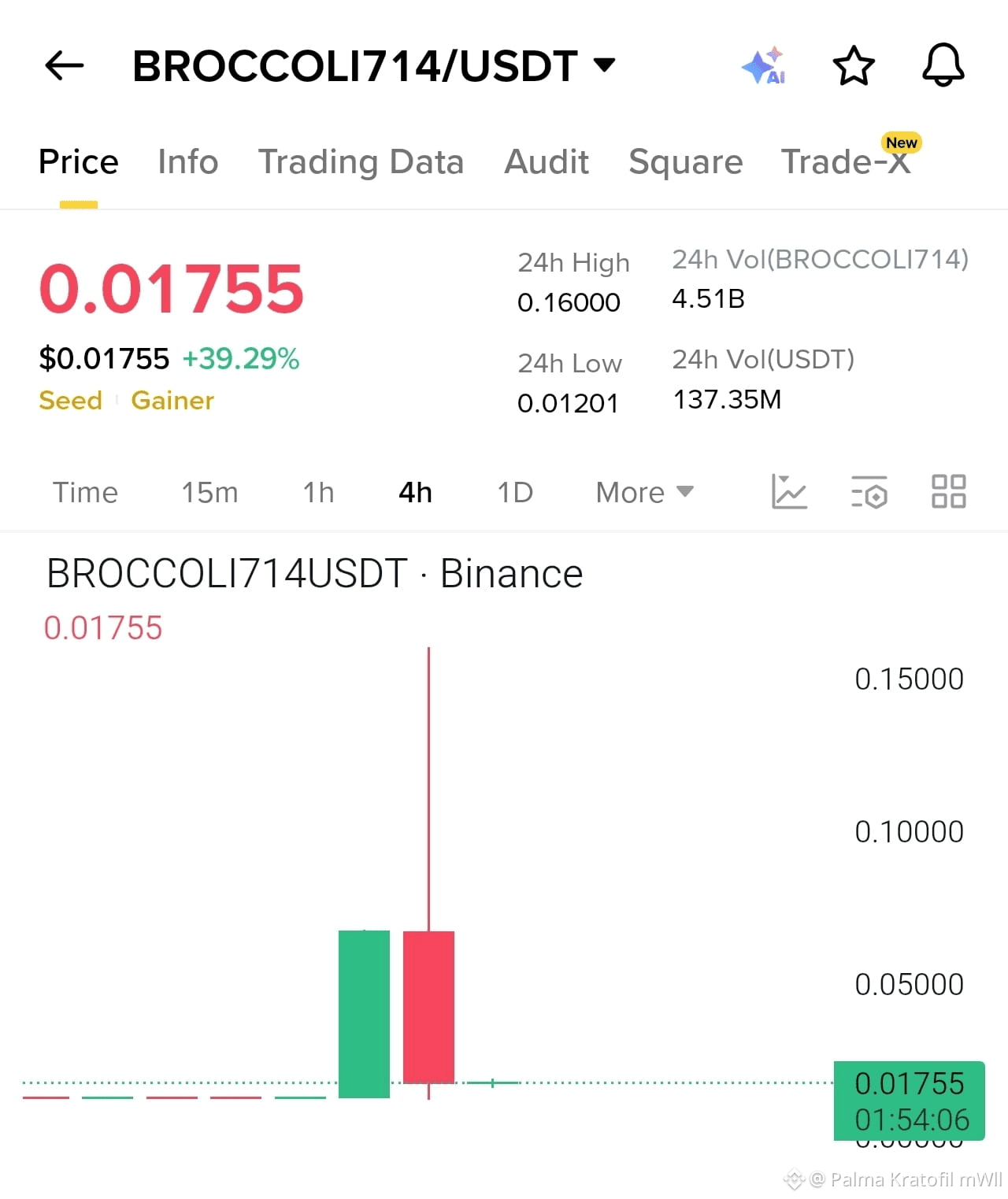Image resolution: width=1008 pixels, height=1199 pixels.
Task: Tap the Seed tag
Action: point(71,401)
